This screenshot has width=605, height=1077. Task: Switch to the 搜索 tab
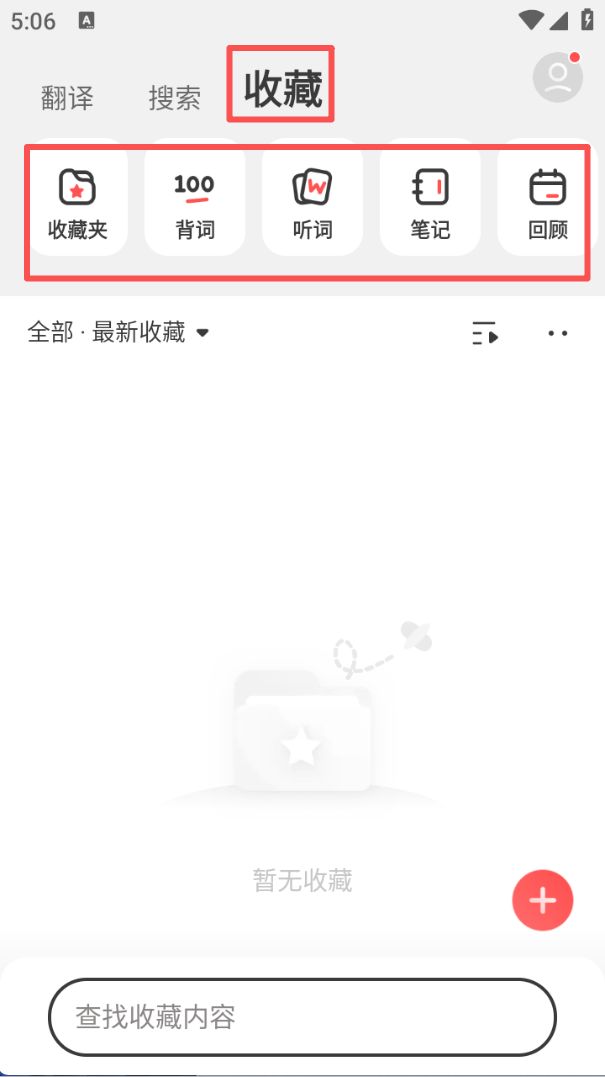click(x=175, y=98)
